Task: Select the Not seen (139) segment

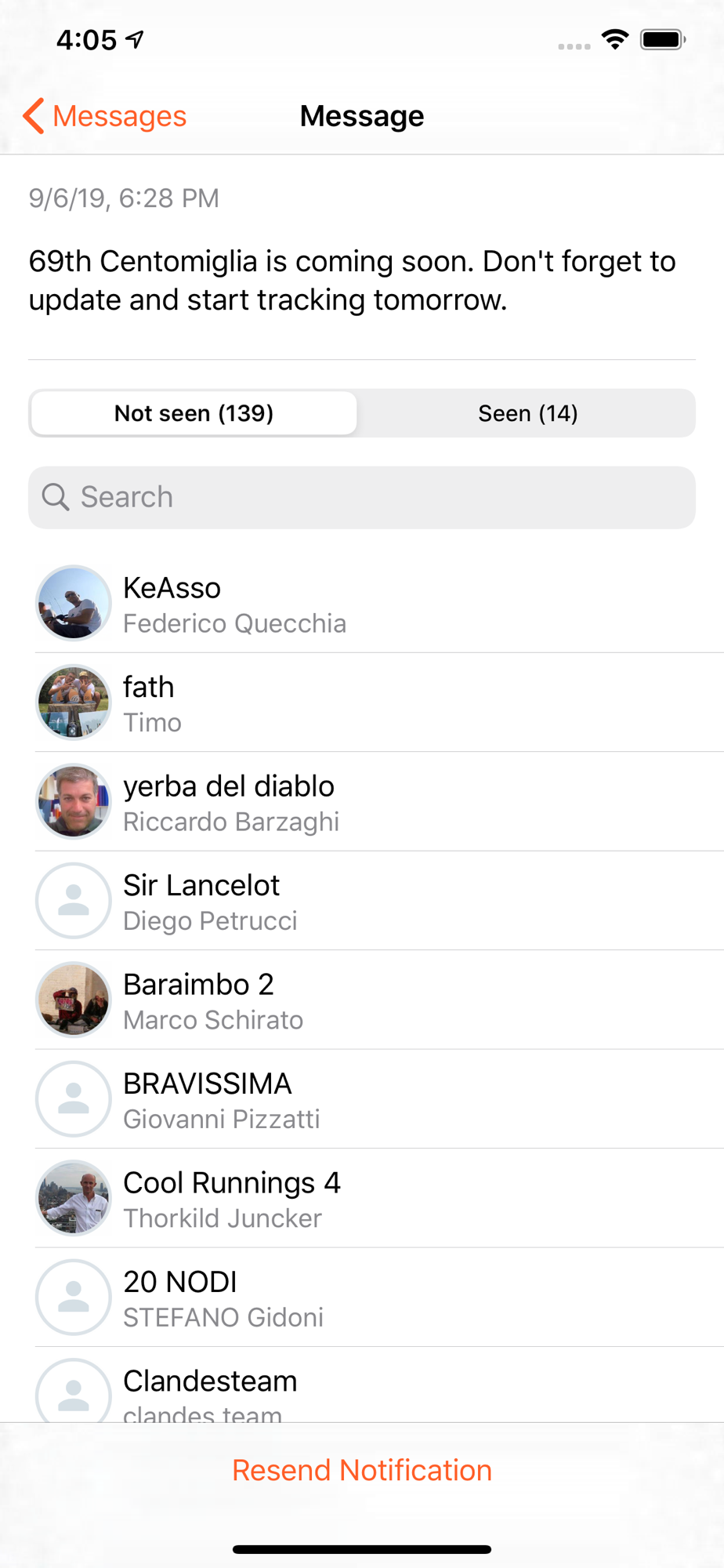Action: coord(194,413)
